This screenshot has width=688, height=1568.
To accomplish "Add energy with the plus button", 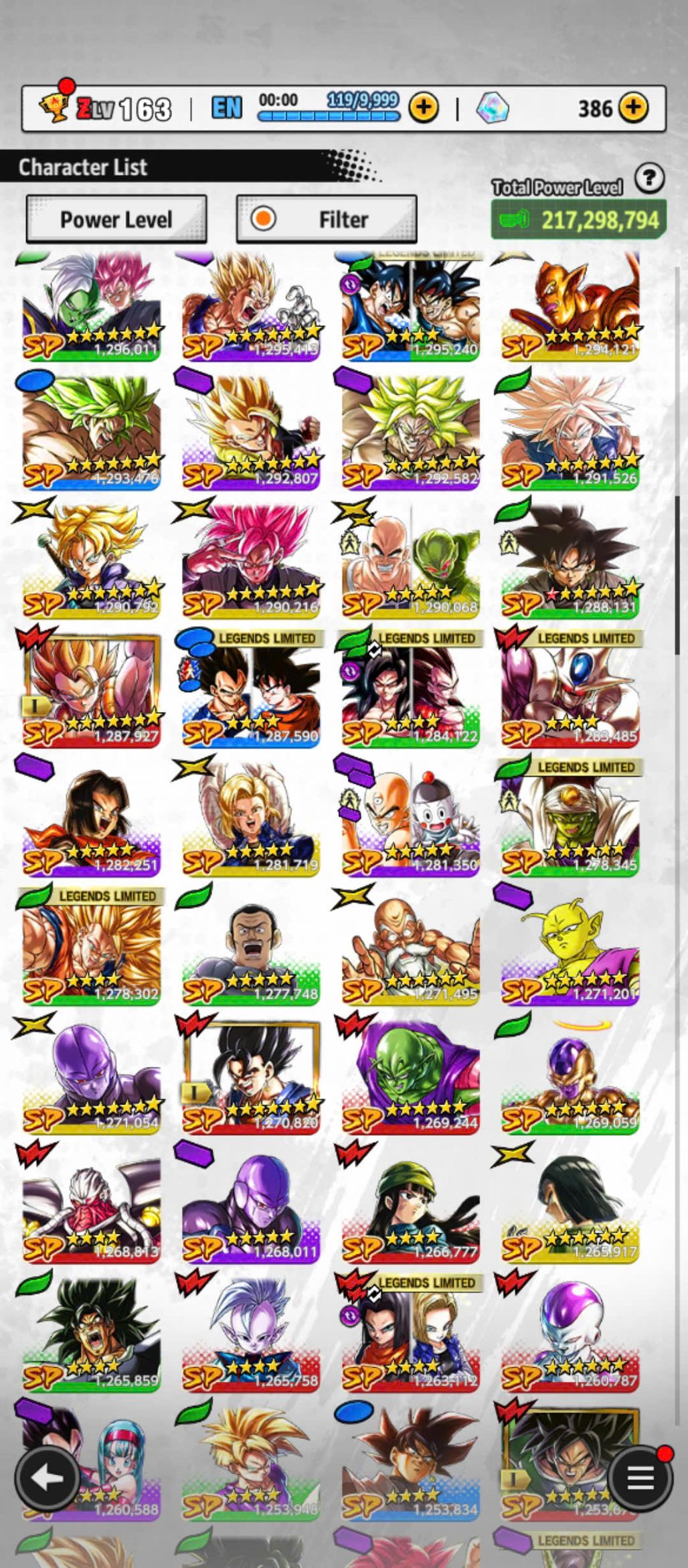I will click(x=424, y=107).
